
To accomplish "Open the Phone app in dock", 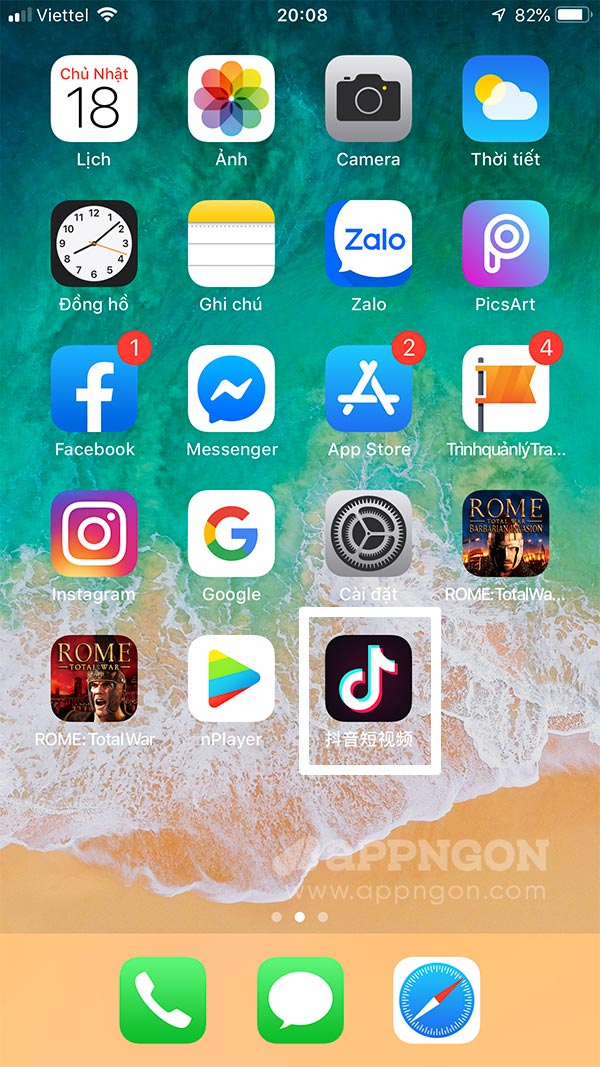I will point(163,1000).
